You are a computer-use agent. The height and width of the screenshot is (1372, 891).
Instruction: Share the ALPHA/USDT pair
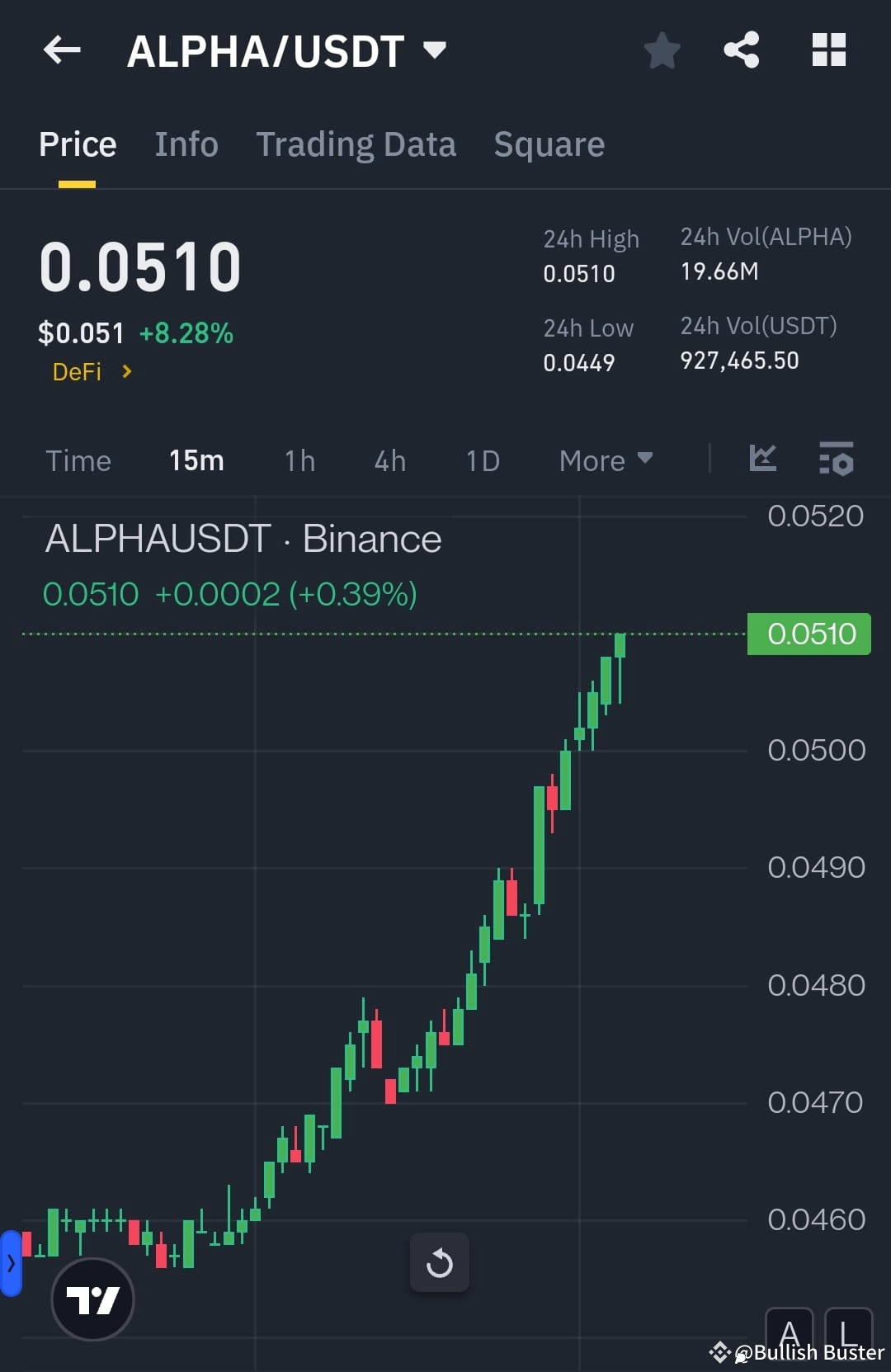click(741, 50)
